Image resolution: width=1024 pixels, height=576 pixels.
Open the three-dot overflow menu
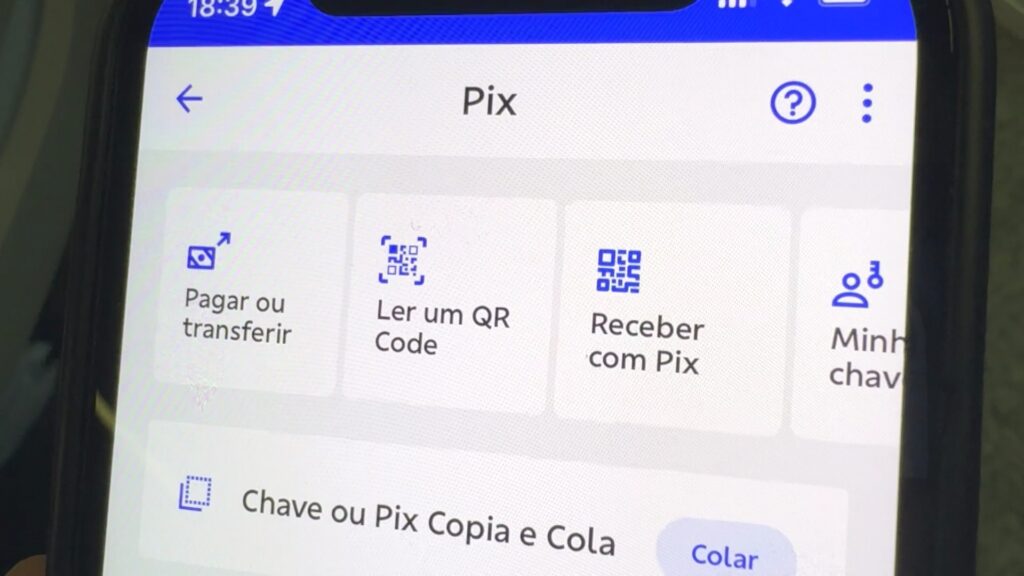(x=867, y=103)
